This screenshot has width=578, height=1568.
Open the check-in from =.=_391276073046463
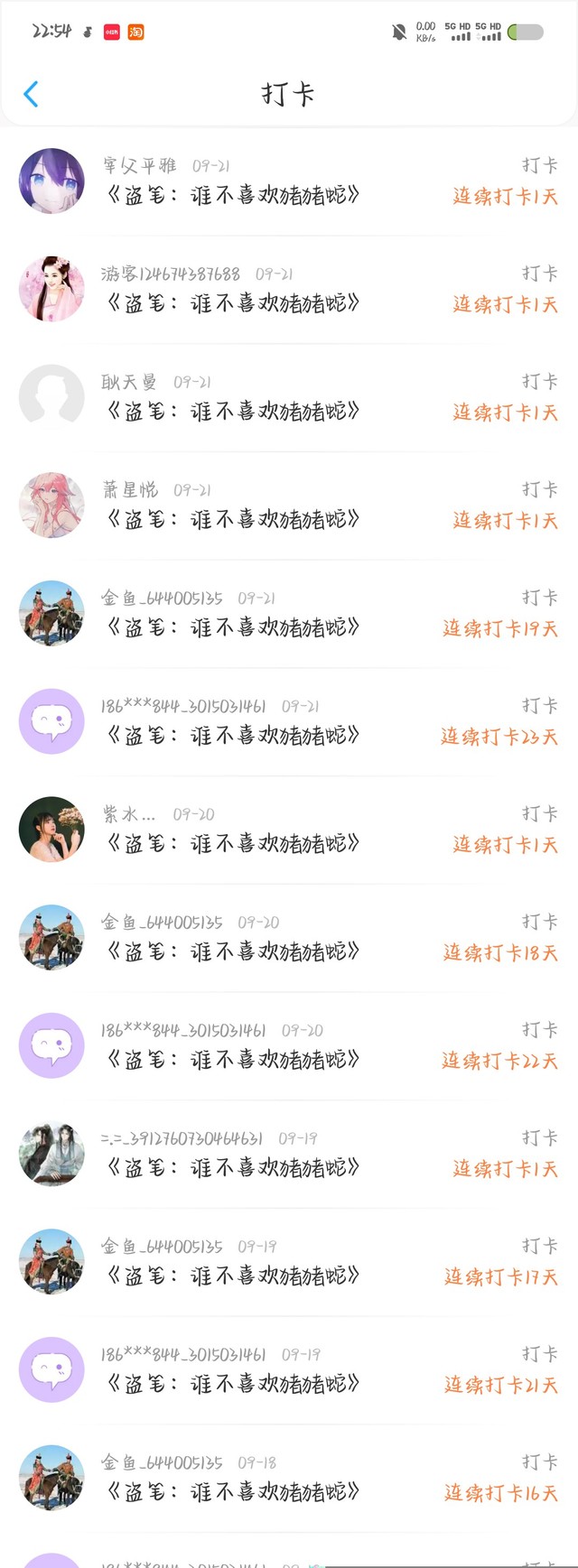click(289, 1154)
